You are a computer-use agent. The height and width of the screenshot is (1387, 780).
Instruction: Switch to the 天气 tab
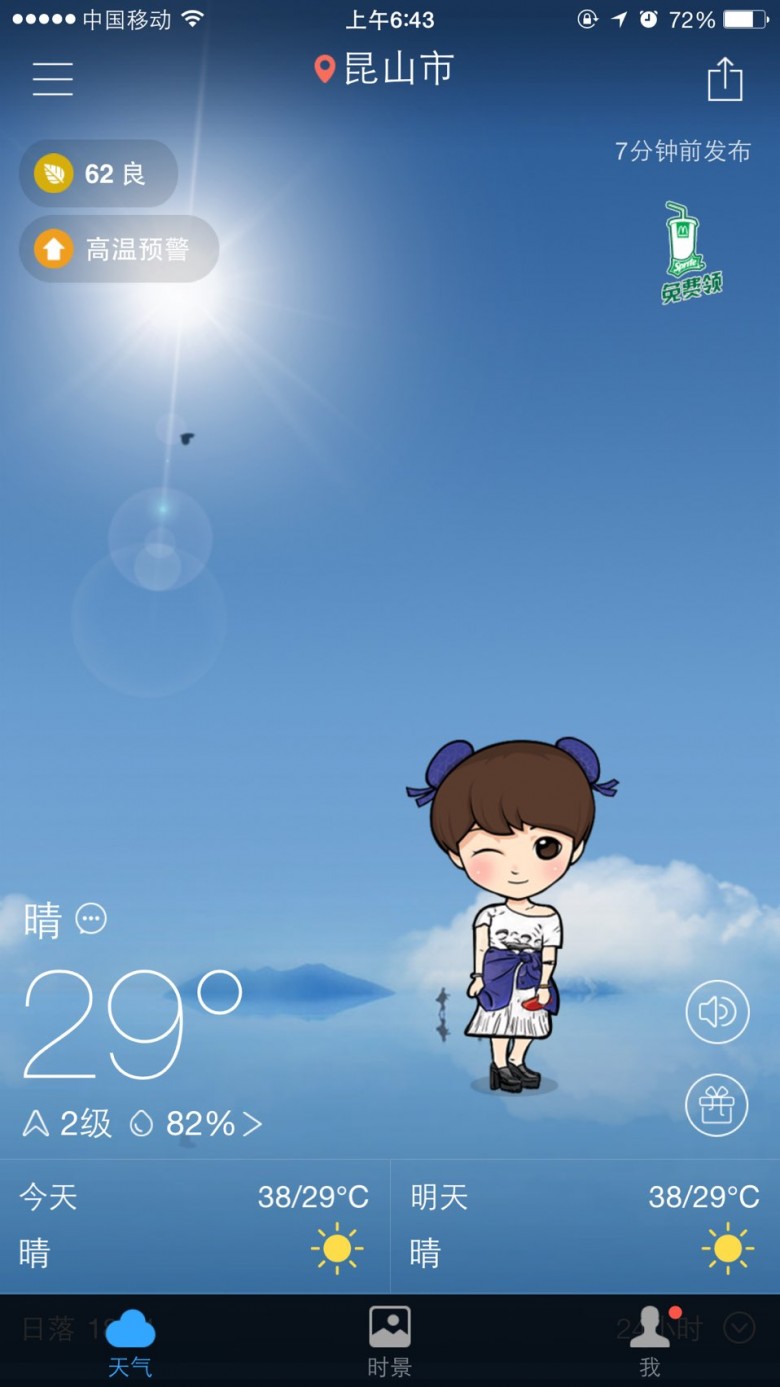pyautogui.click(x=130, y=1342)
